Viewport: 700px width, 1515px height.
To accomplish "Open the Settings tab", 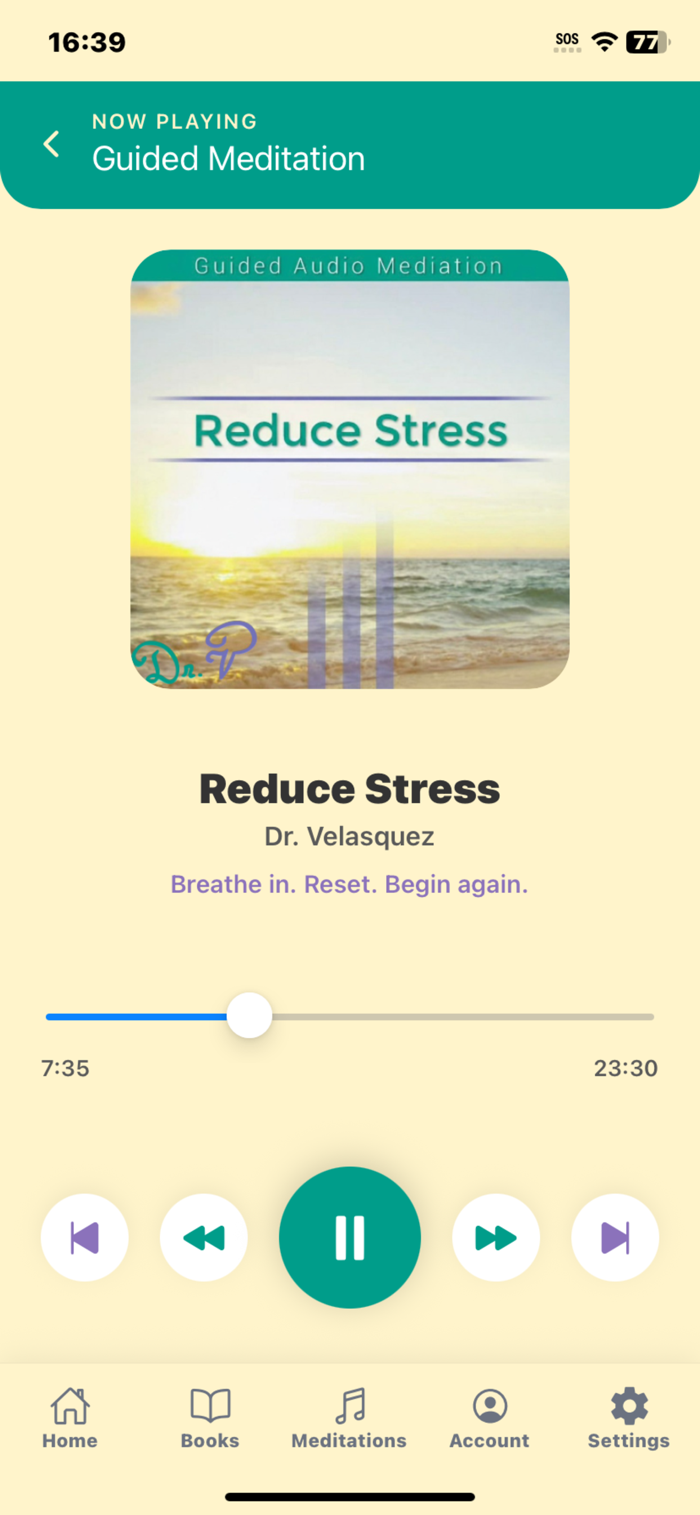I will (628, 1418).
